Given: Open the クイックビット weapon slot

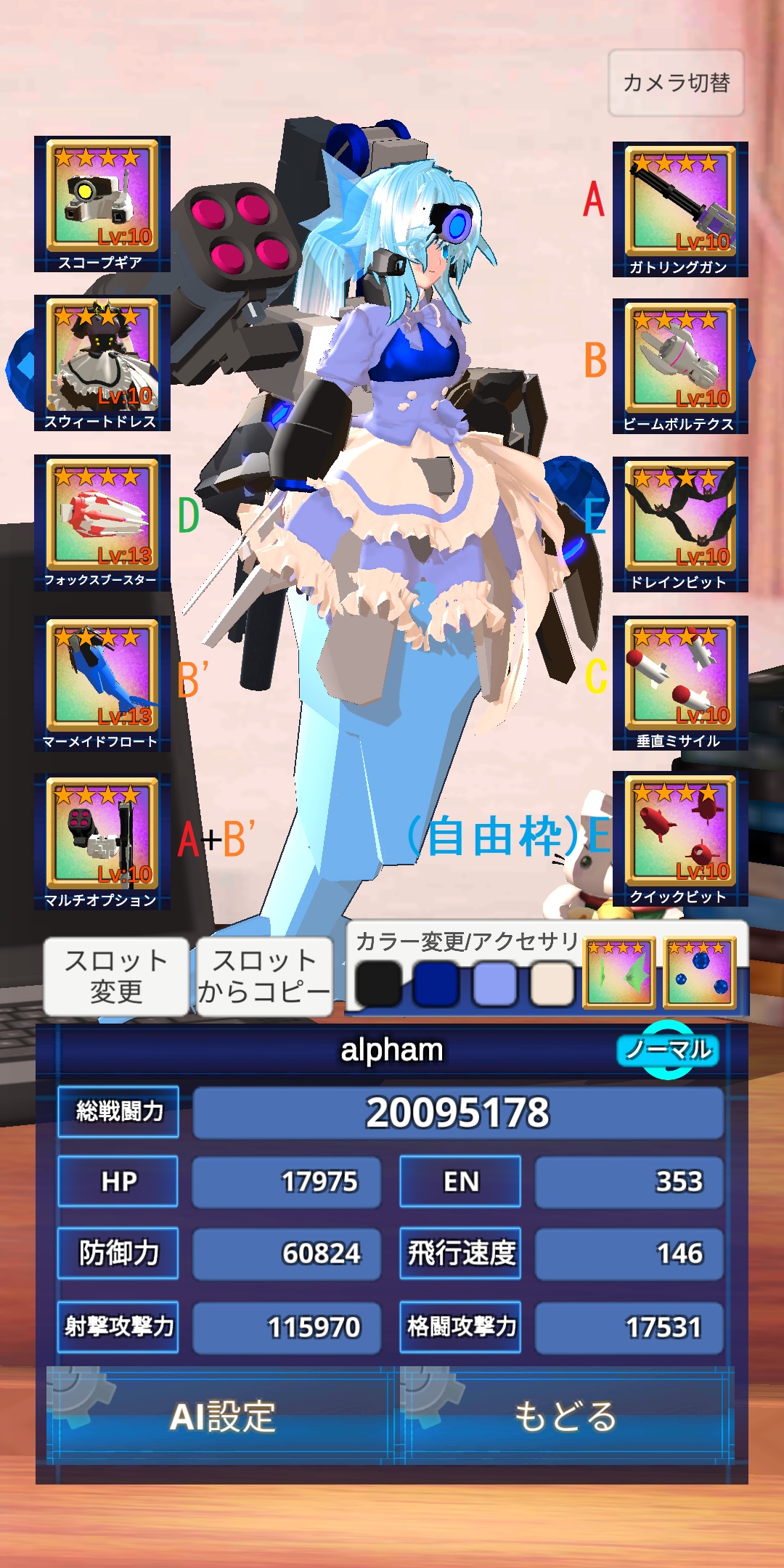Looking at the screenshot, I should coord(680,839).
